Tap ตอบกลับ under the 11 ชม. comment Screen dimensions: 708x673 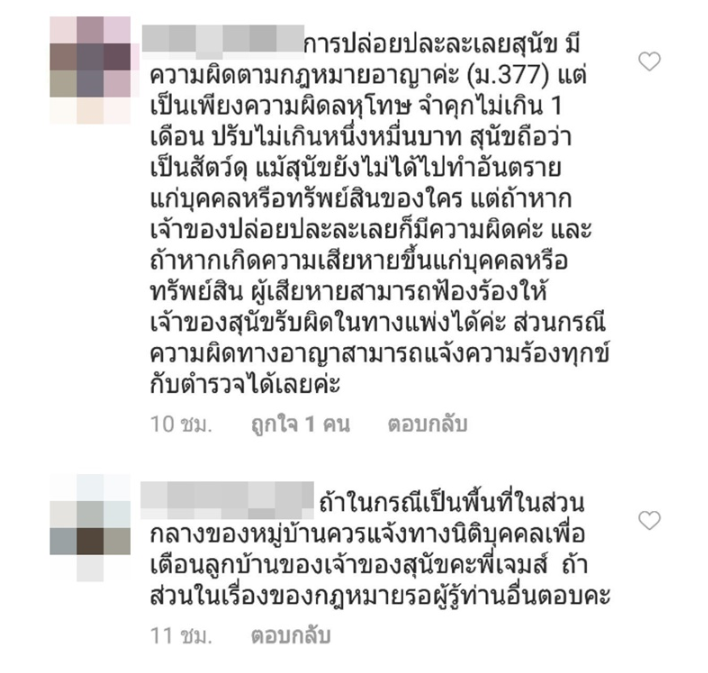tap(290, 636)
